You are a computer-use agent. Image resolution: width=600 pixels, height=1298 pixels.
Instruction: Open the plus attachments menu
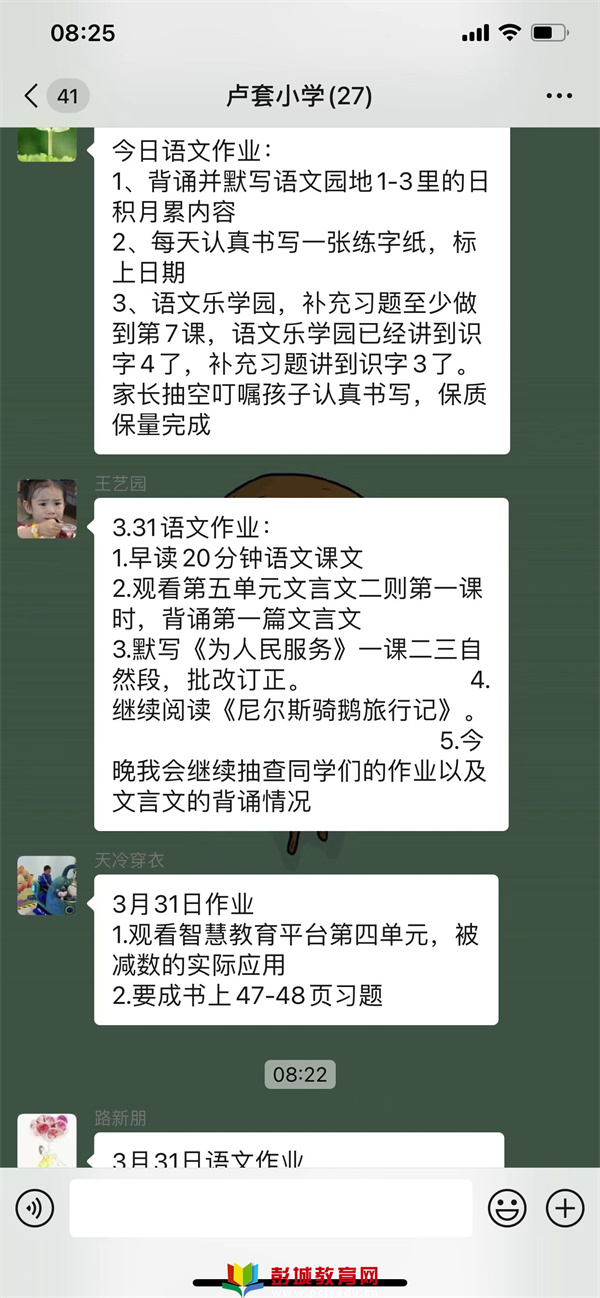coord(565,1208)
